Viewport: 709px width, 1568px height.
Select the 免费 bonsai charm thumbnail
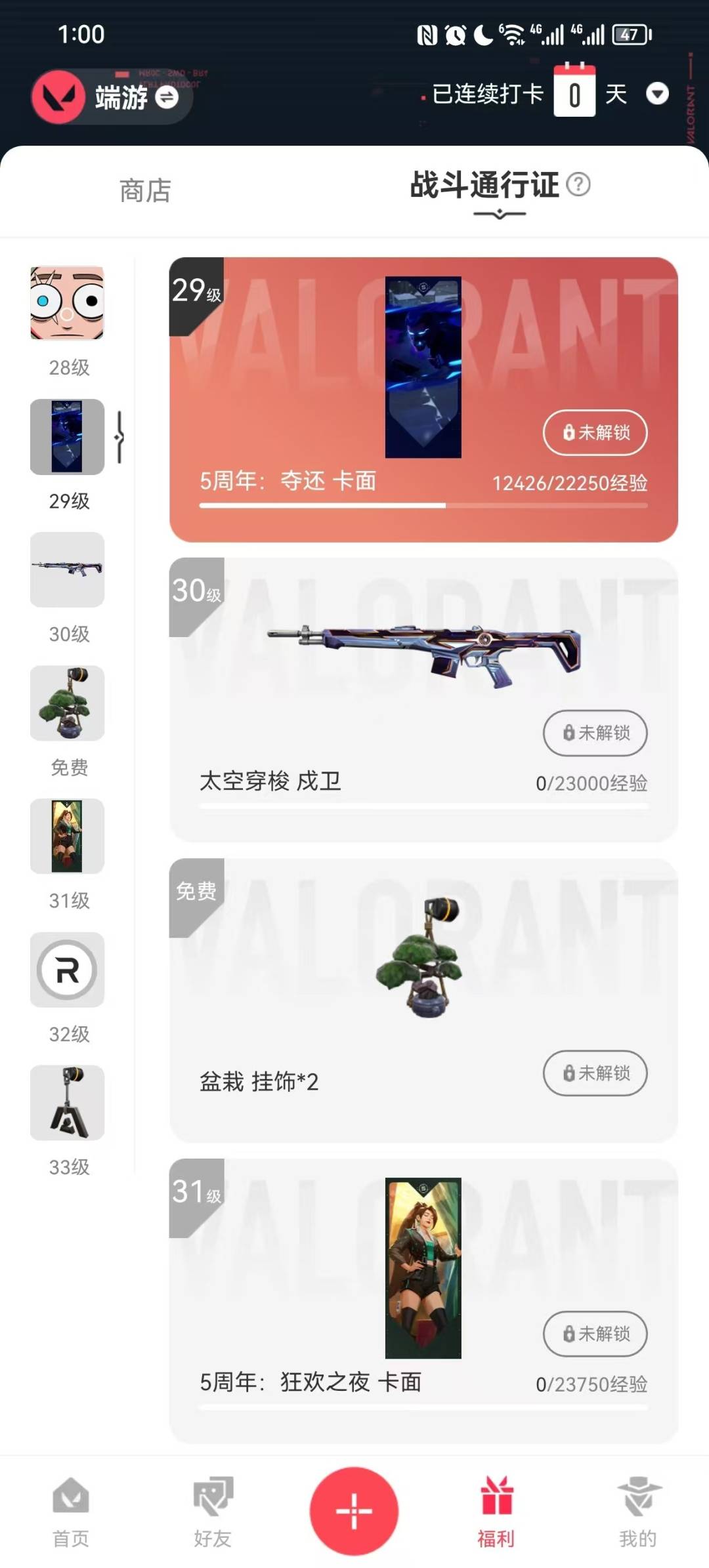pyautogui.click(x=67, y=703)
